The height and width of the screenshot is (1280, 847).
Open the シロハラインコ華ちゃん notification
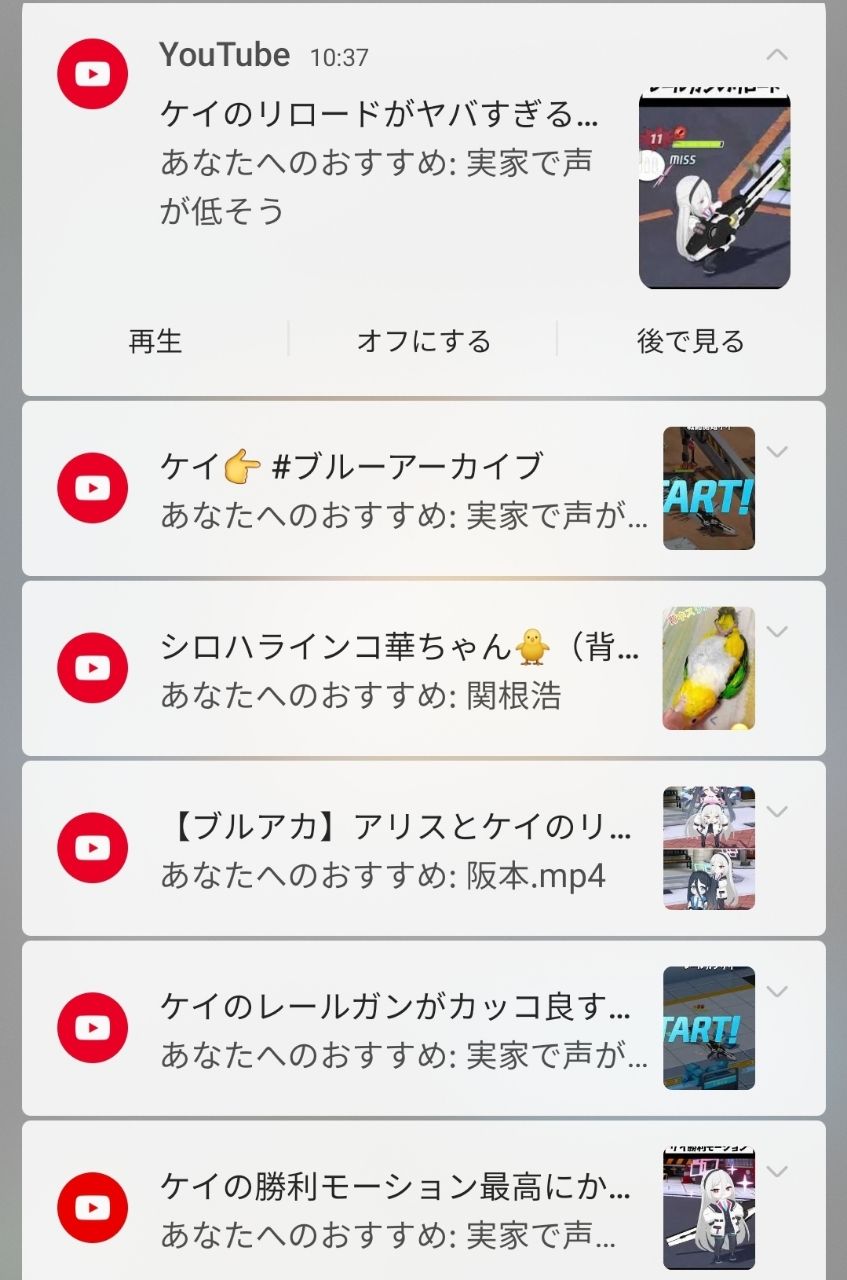click(x=400, y=668)
